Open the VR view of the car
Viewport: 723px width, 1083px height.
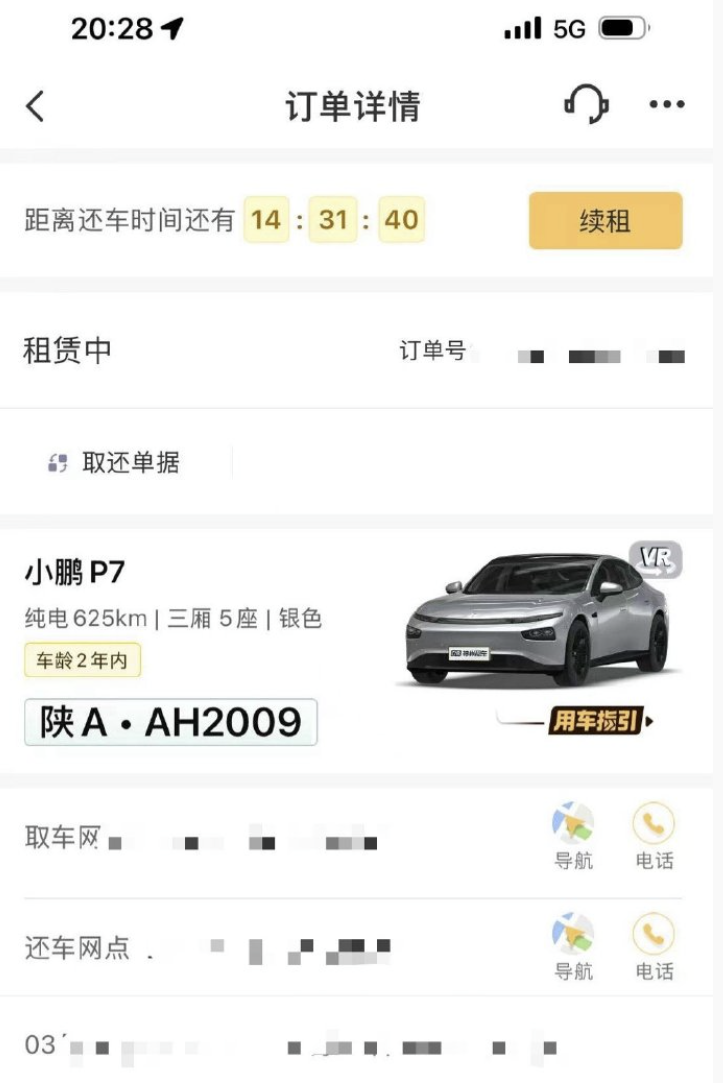pyautogui.click(x=656, y=560)
